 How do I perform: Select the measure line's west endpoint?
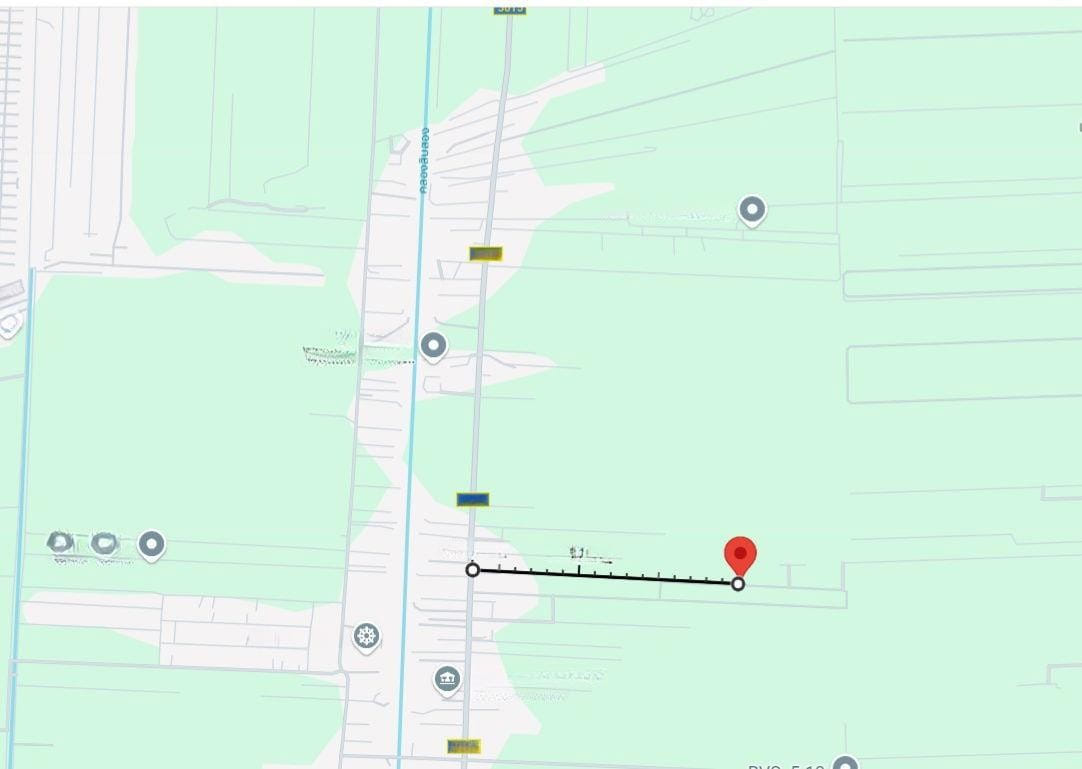(473, 570)
